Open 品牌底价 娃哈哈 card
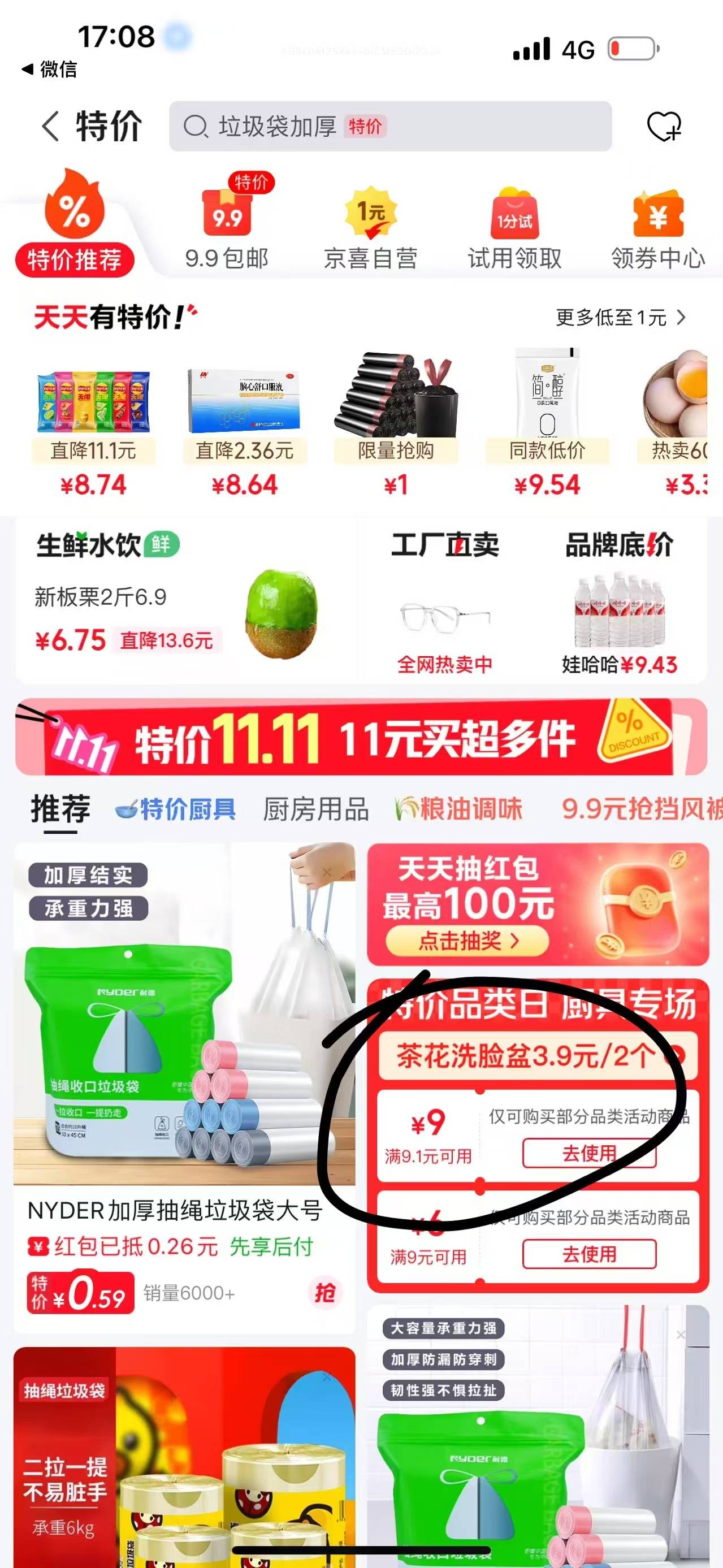The image size is (723, 1568). tap(619, 600)
